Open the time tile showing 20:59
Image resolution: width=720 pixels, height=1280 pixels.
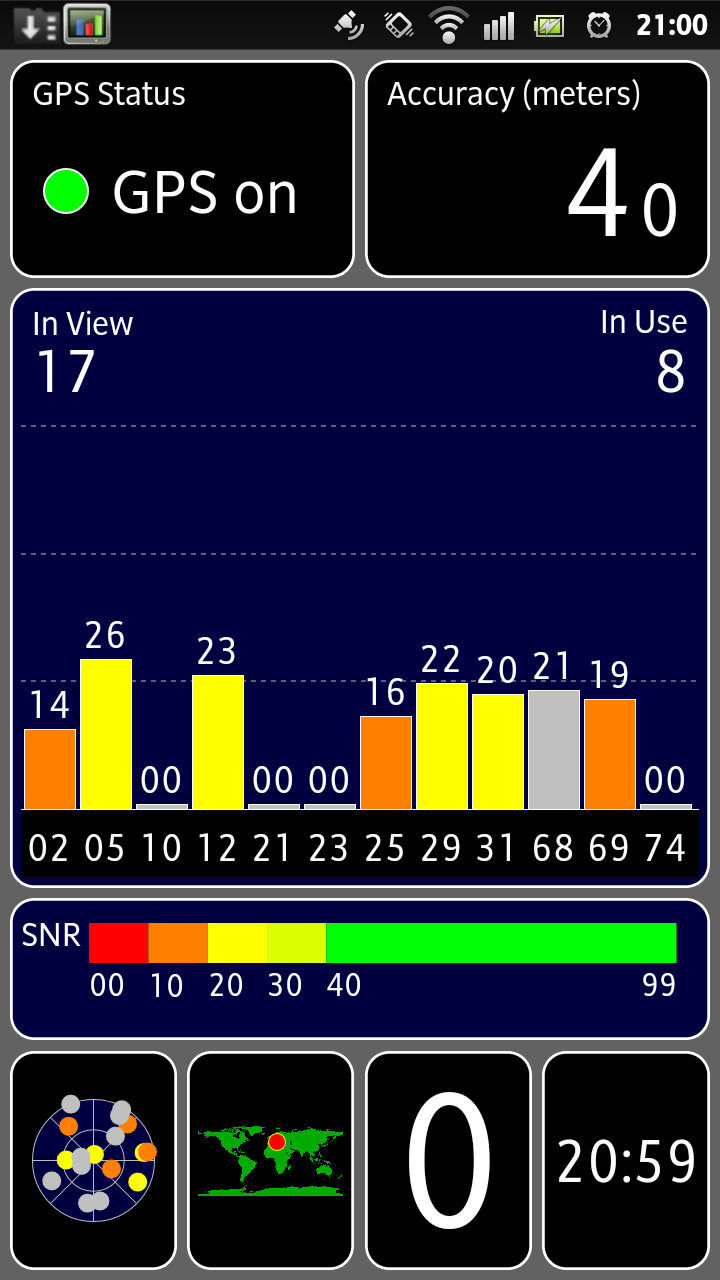pyautogui.click(x=626, y=1161)
